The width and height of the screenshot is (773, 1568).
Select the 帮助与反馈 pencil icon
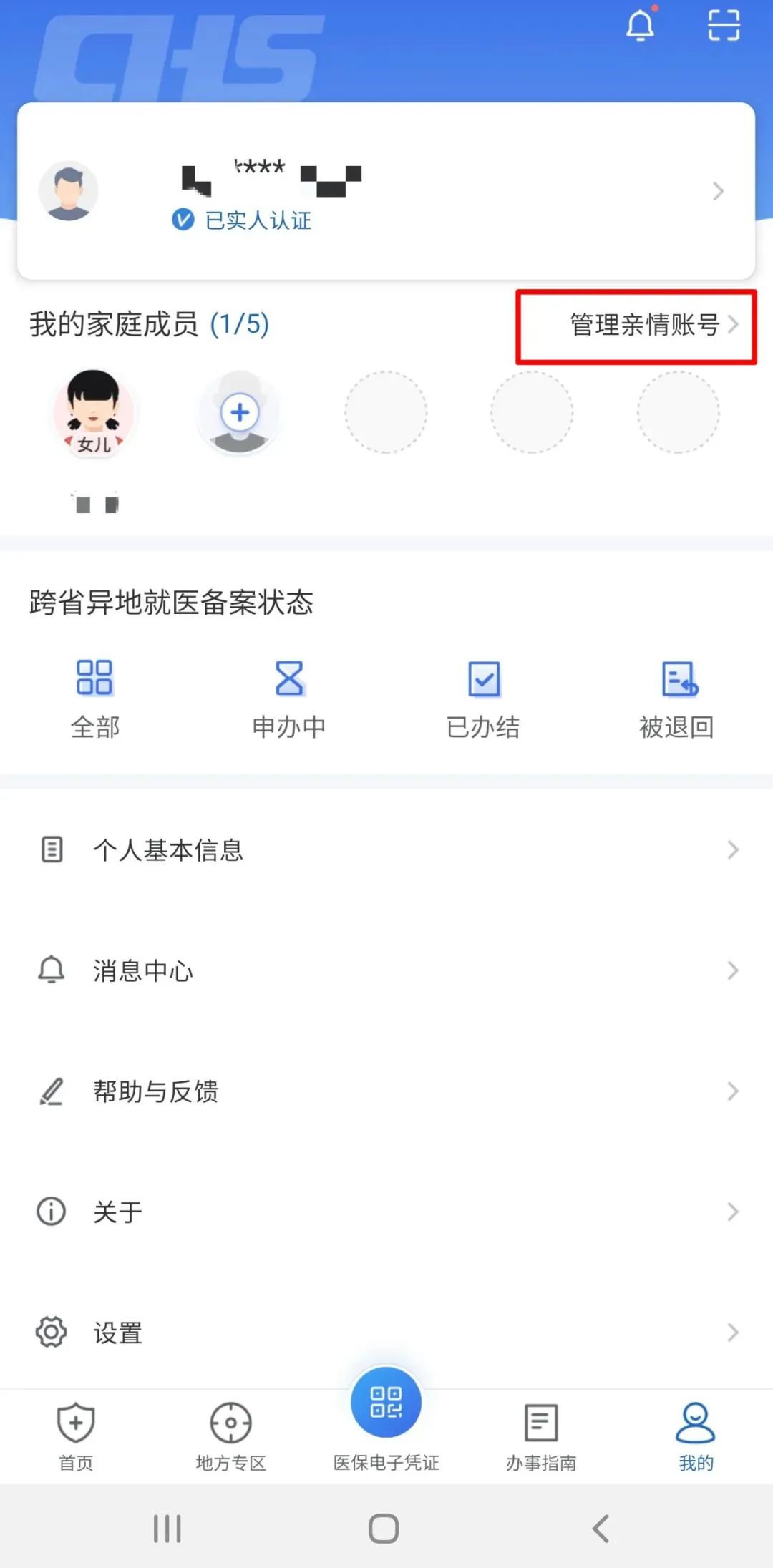point(50,1091)
